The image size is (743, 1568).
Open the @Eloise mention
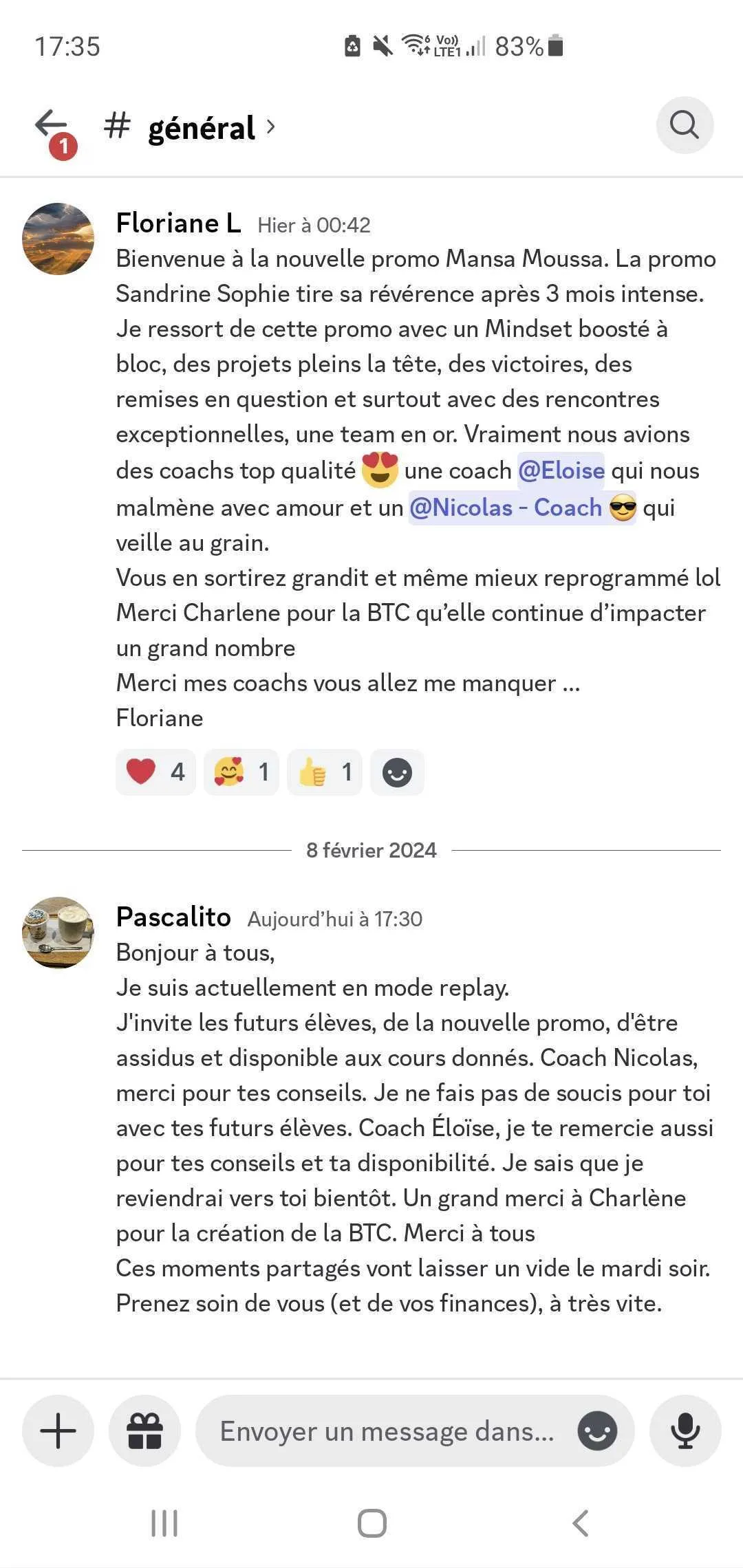point(561,470)
